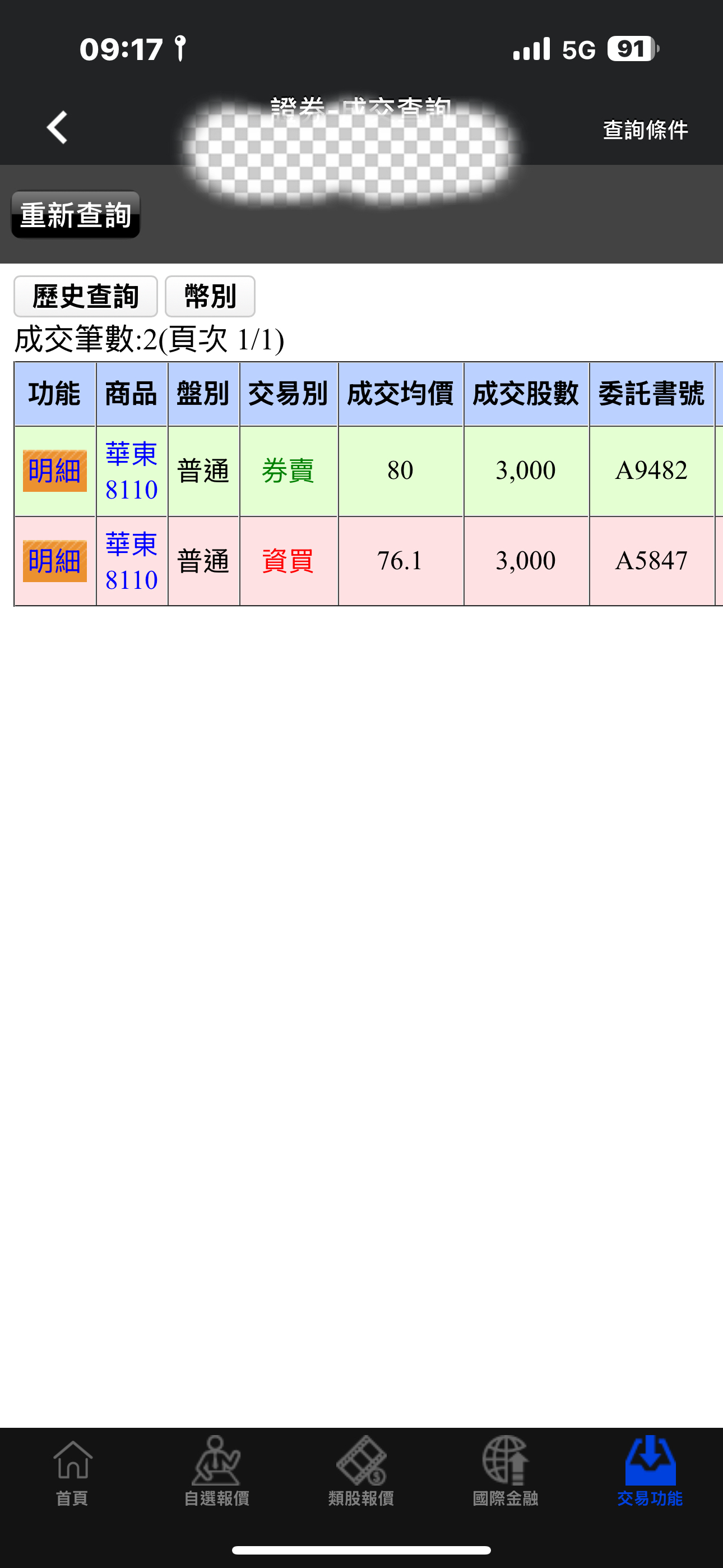The height and width of the screenshot is (1568, 723).
Task: Open 歷史查詢 history query
Action: click(x=86, y=297)
